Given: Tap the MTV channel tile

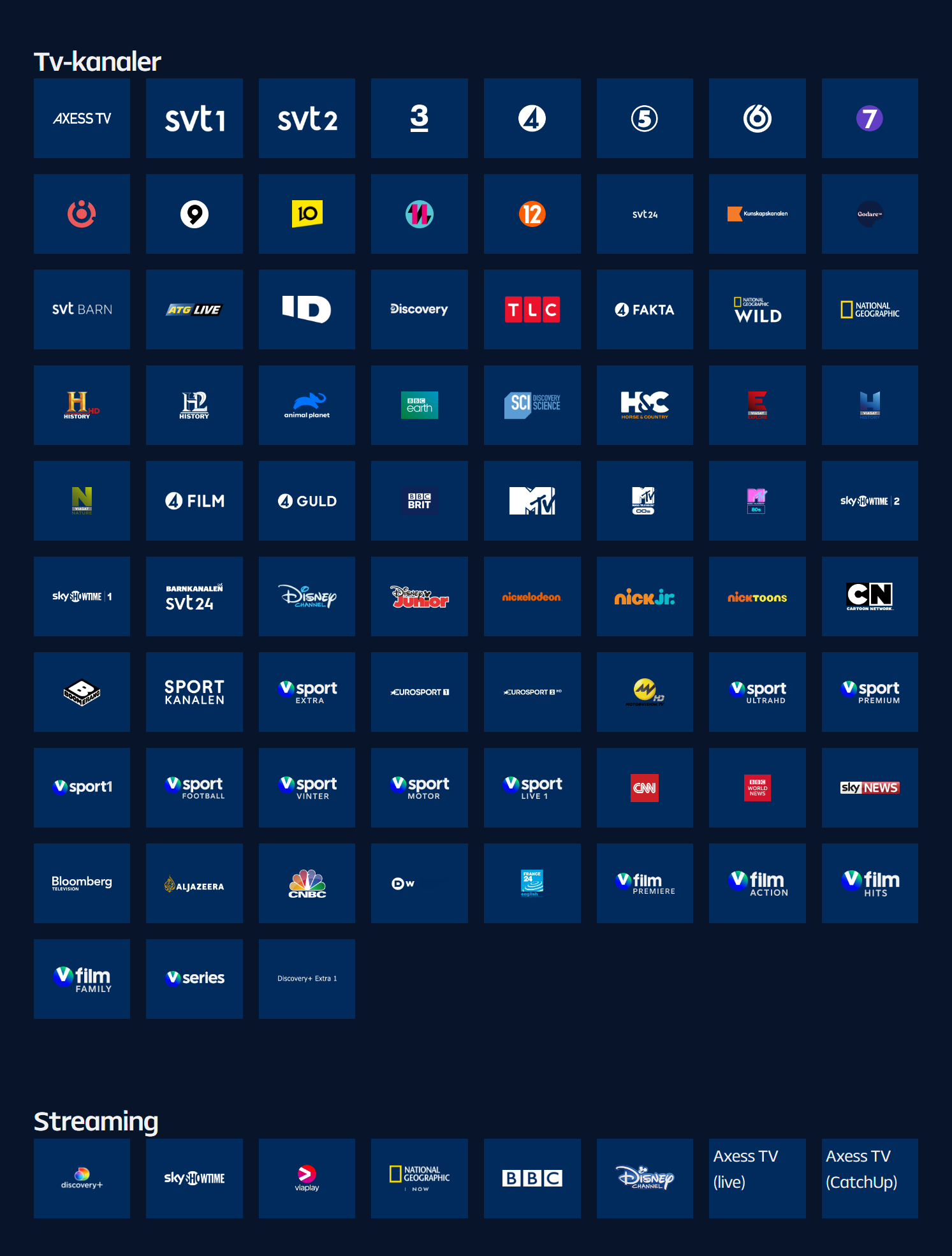Looking at the screenshot, I should tap(532, 501).
